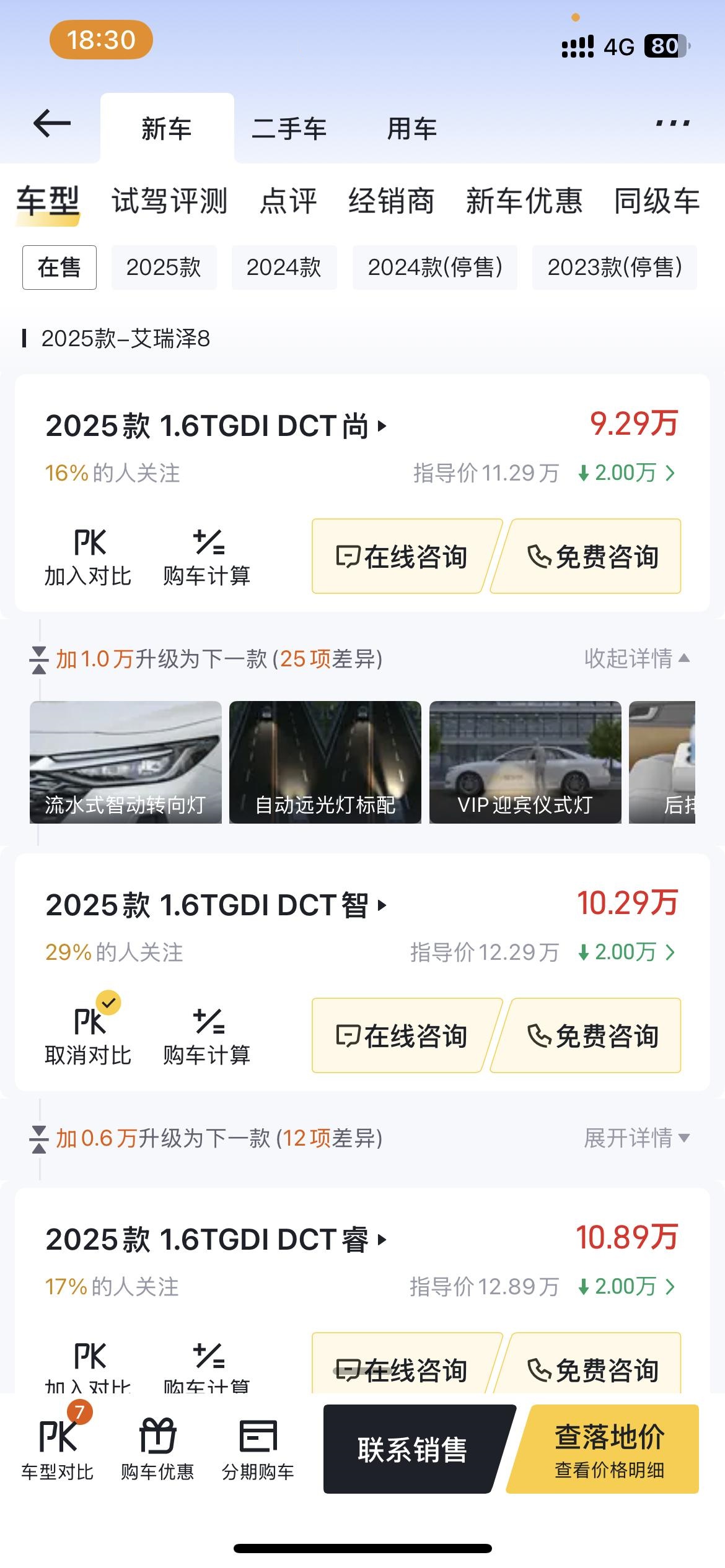
Task: Open the 经销商 section
Action: (391, 201)
